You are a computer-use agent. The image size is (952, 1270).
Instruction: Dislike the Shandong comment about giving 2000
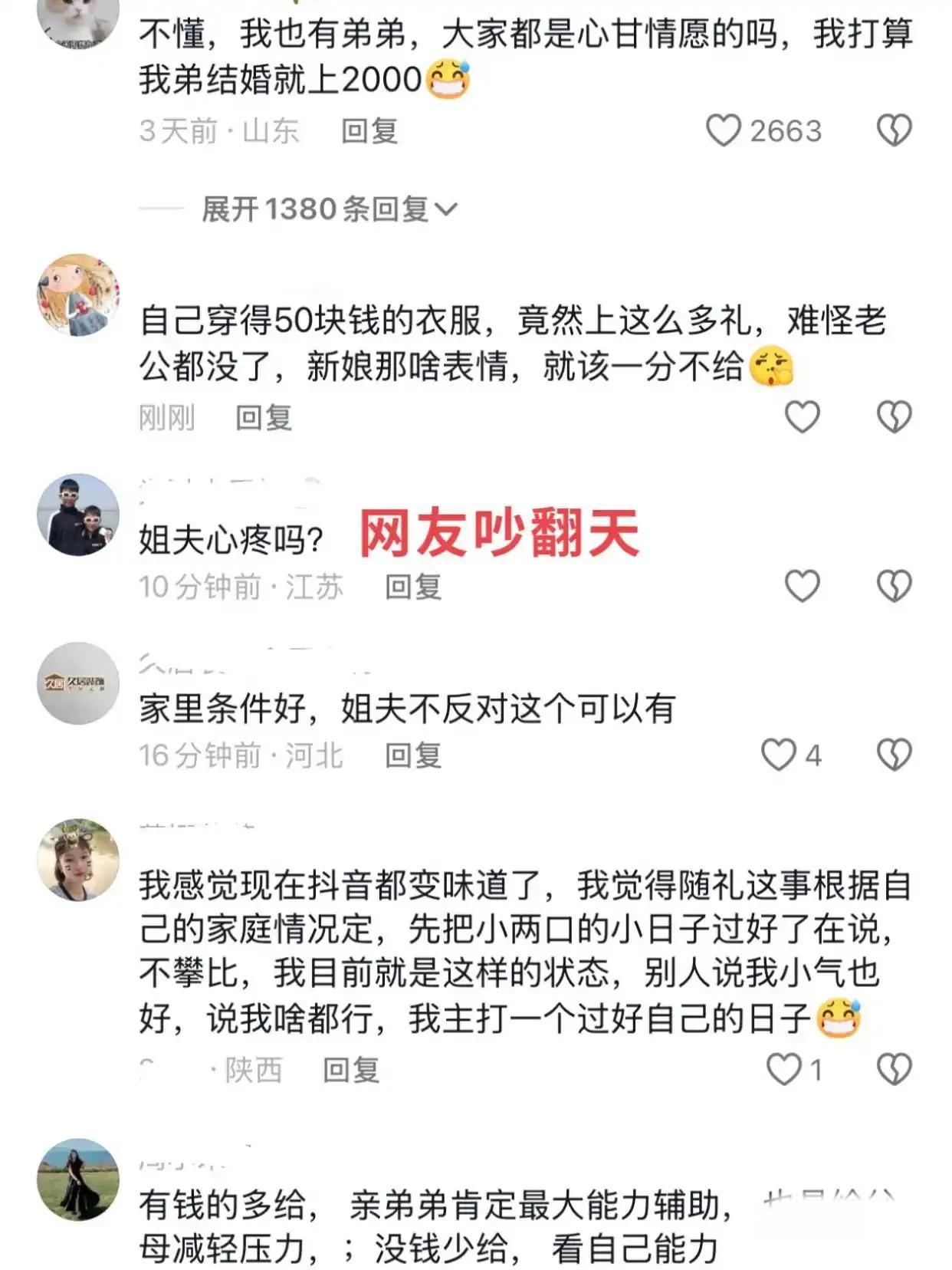click(x=894, y=130)
